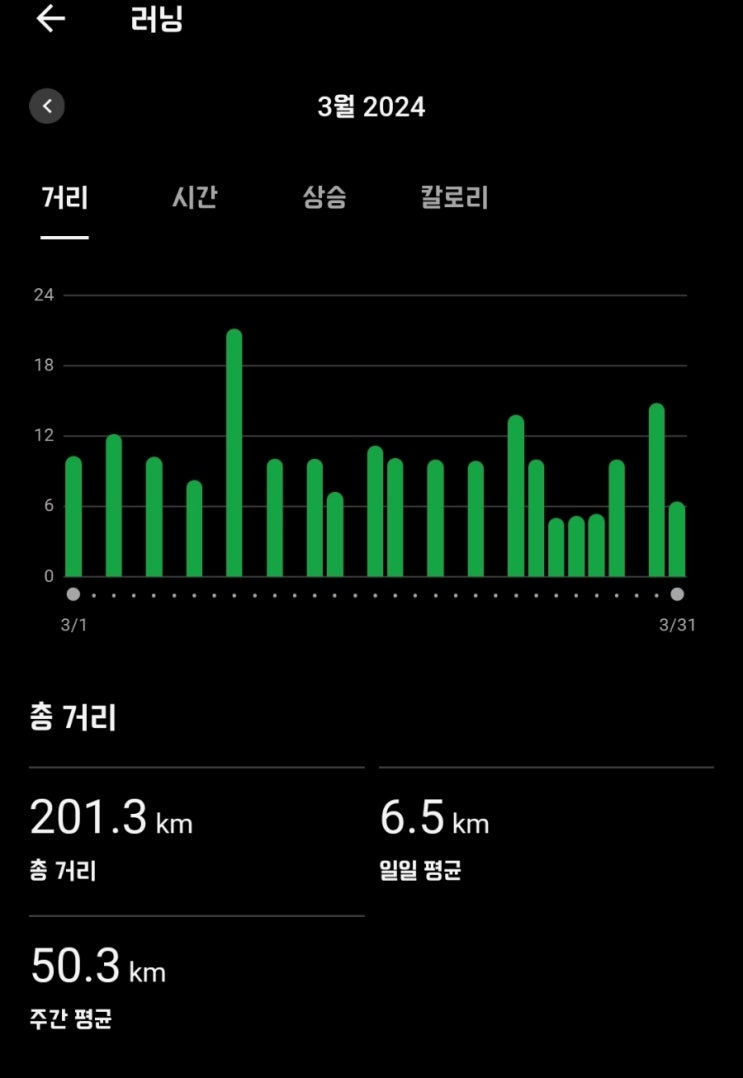Go to the previous month
The height and width of the screenshot is (1078, 743).
47,106
